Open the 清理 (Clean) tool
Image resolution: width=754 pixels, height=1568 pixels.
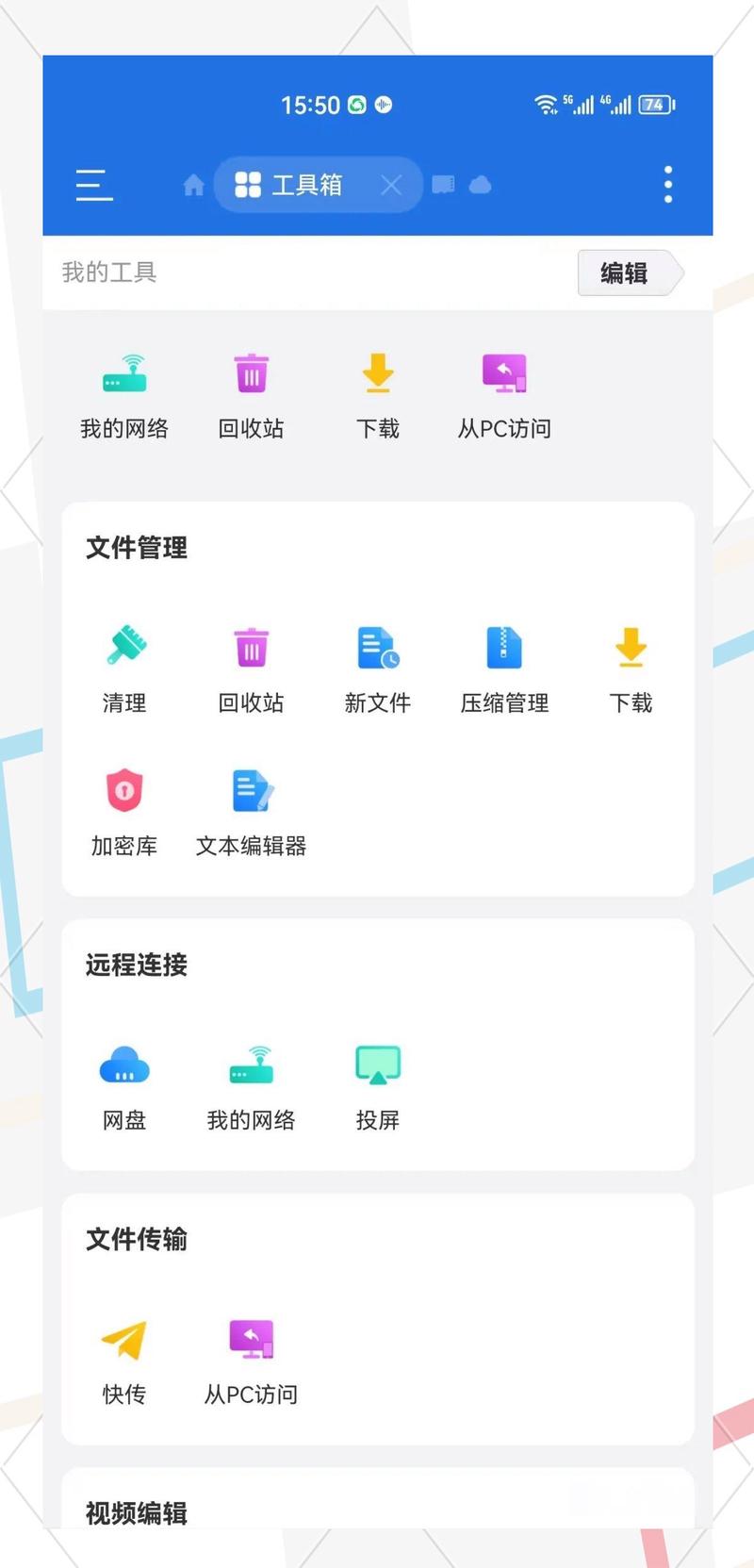[x=123, y=665]
